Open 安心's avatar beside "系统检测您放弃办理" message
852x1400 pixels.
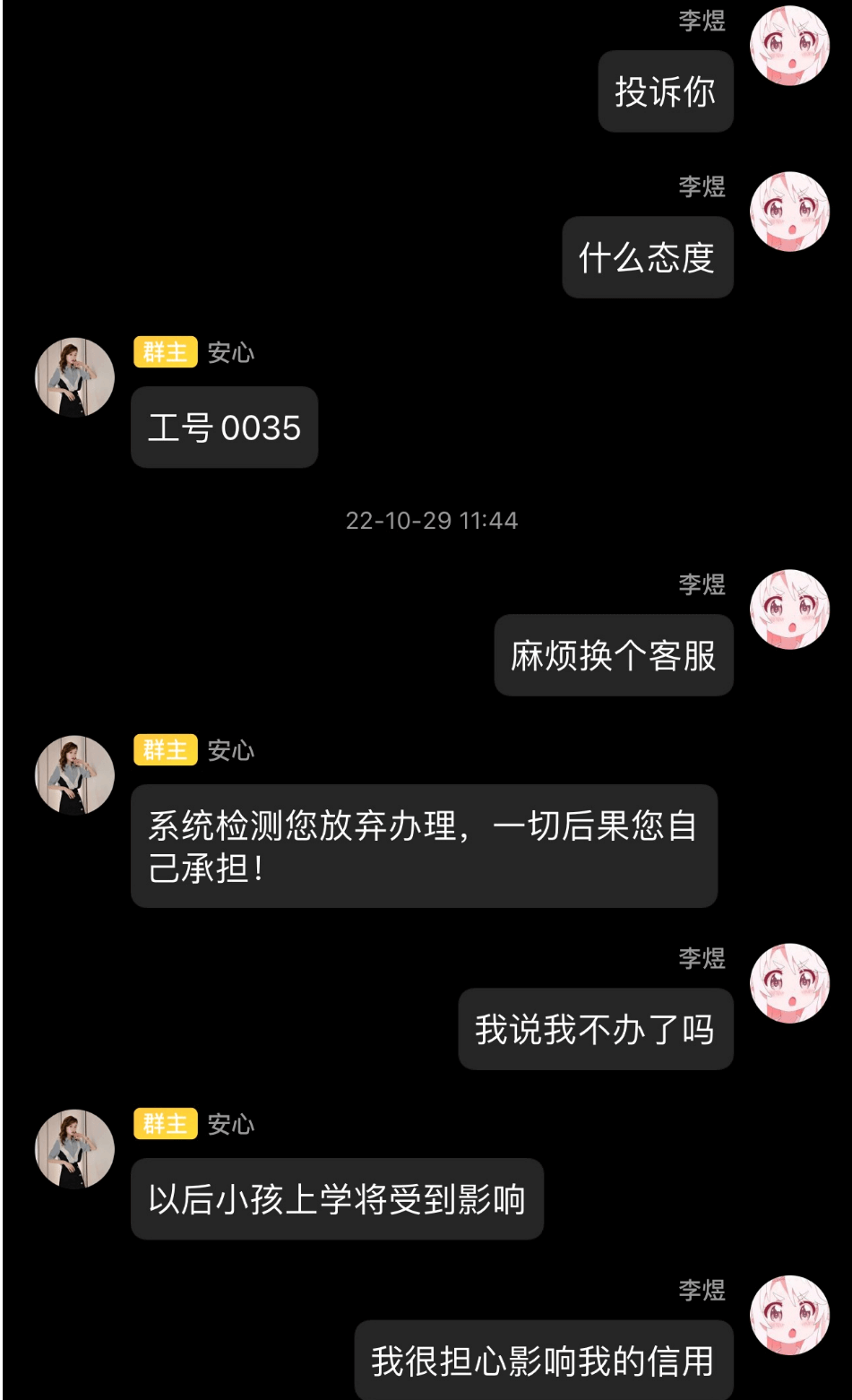pyautogui.click(x=74, y=775)
